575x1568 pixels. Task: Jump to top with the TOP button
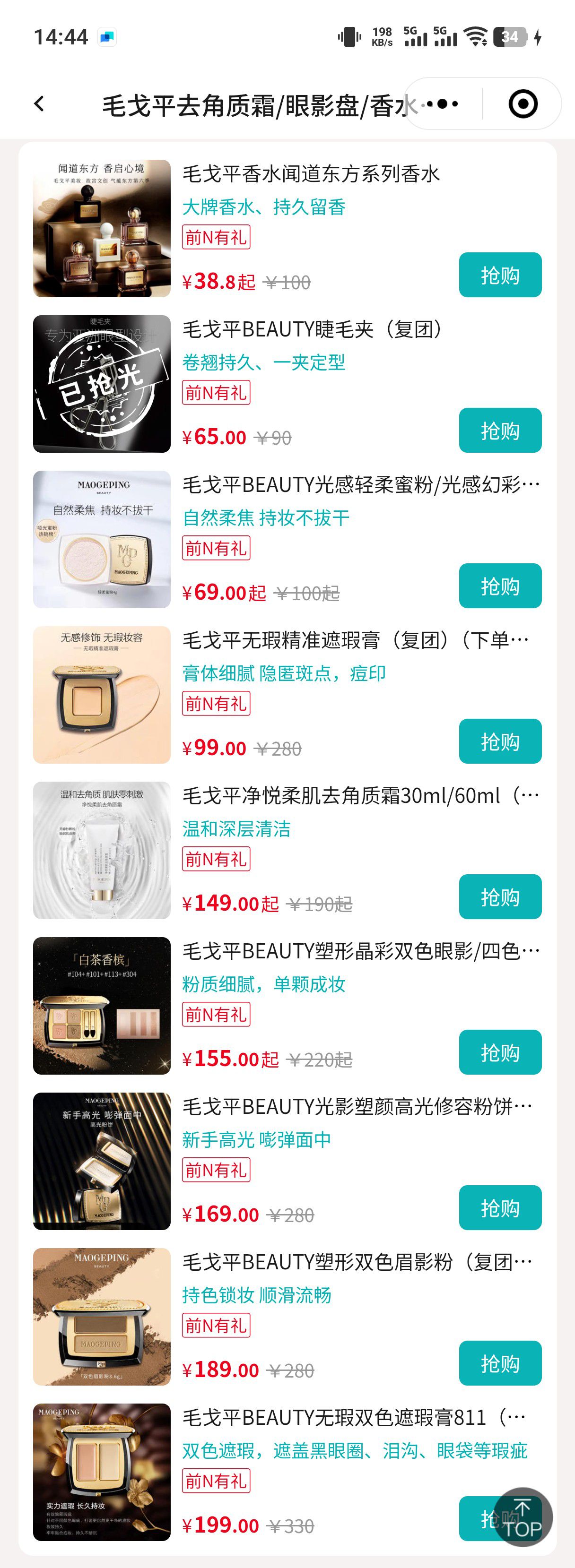(522, 1517)
